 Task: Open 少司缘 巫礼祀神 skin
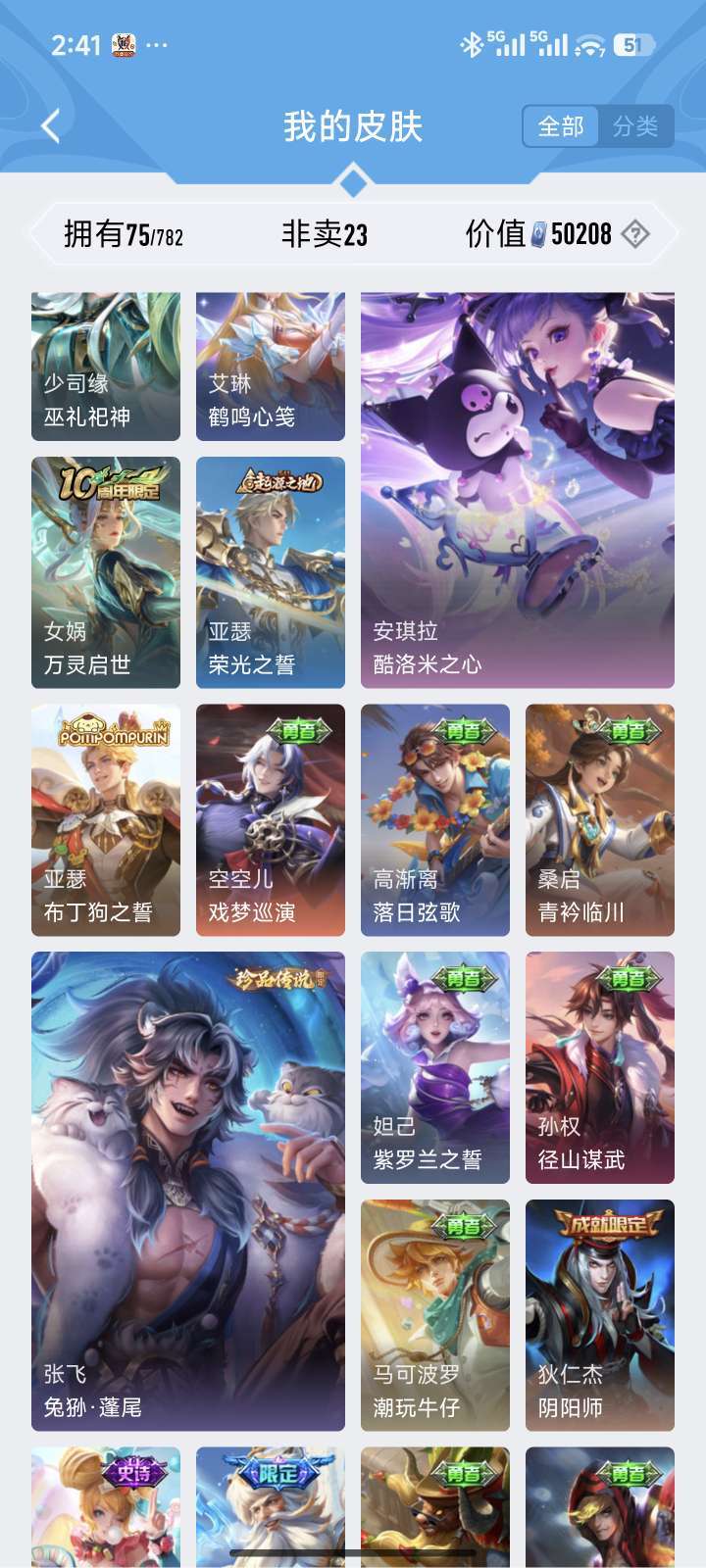106,367
